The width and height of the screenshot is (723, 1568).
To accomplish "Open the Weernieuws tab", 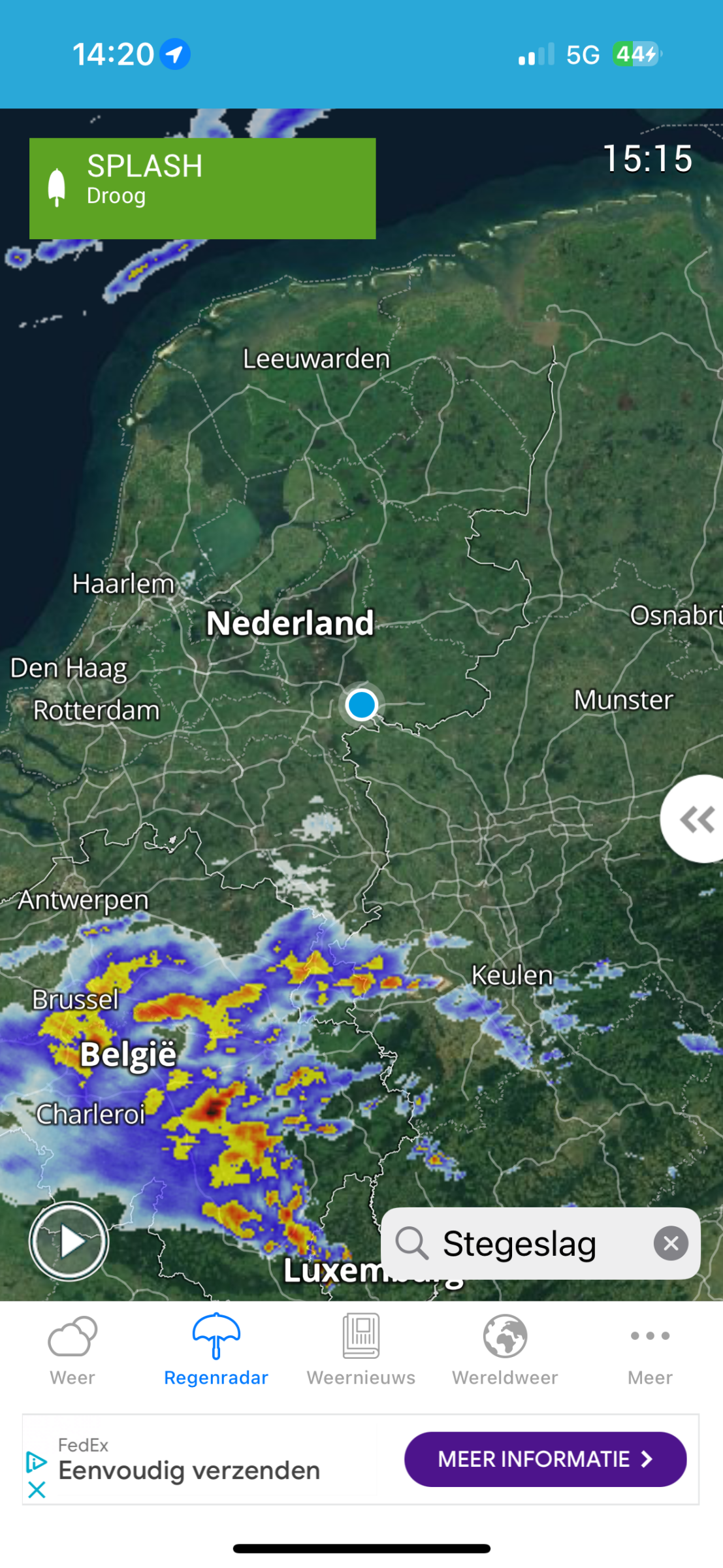I will pos(361,1350).
